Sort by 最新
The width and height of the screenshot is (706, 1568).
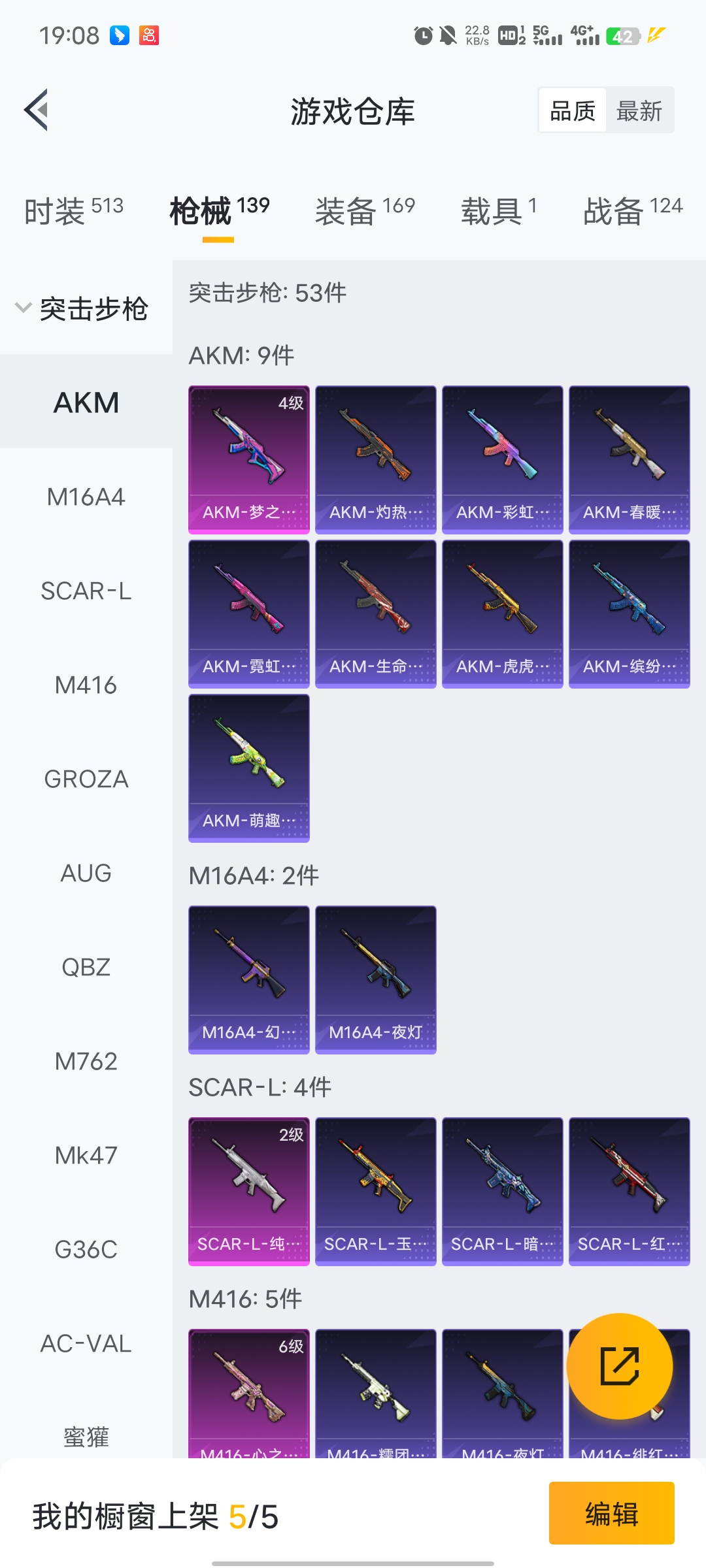point(639,110)
